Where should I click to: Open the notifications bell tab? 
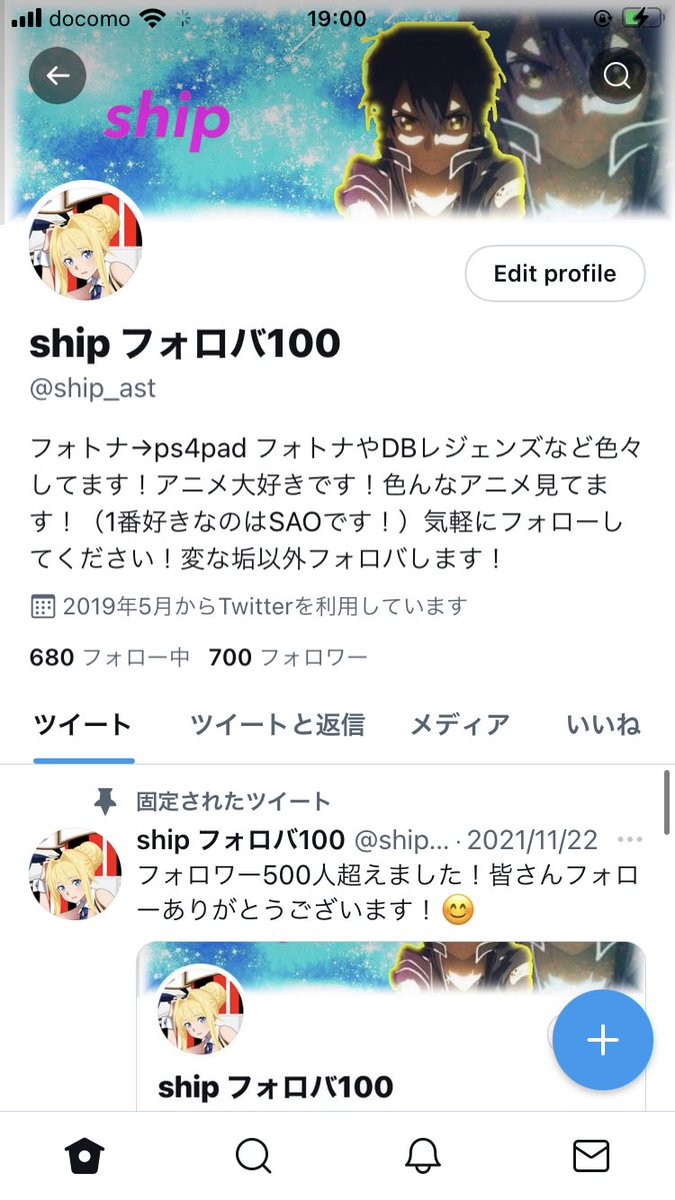point(422,1156)
